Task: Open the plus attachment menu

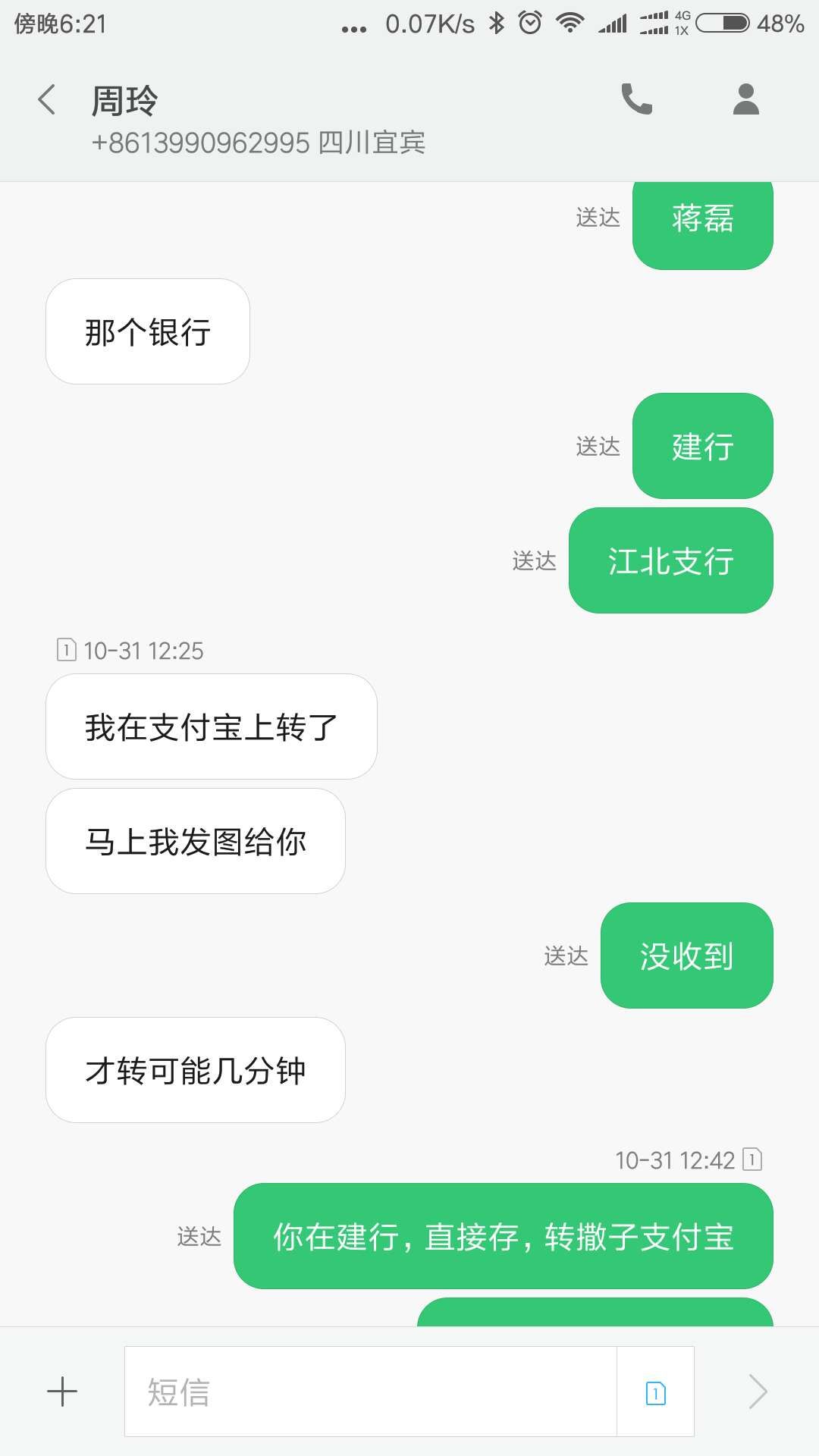Action: (x=62, y=1392)
